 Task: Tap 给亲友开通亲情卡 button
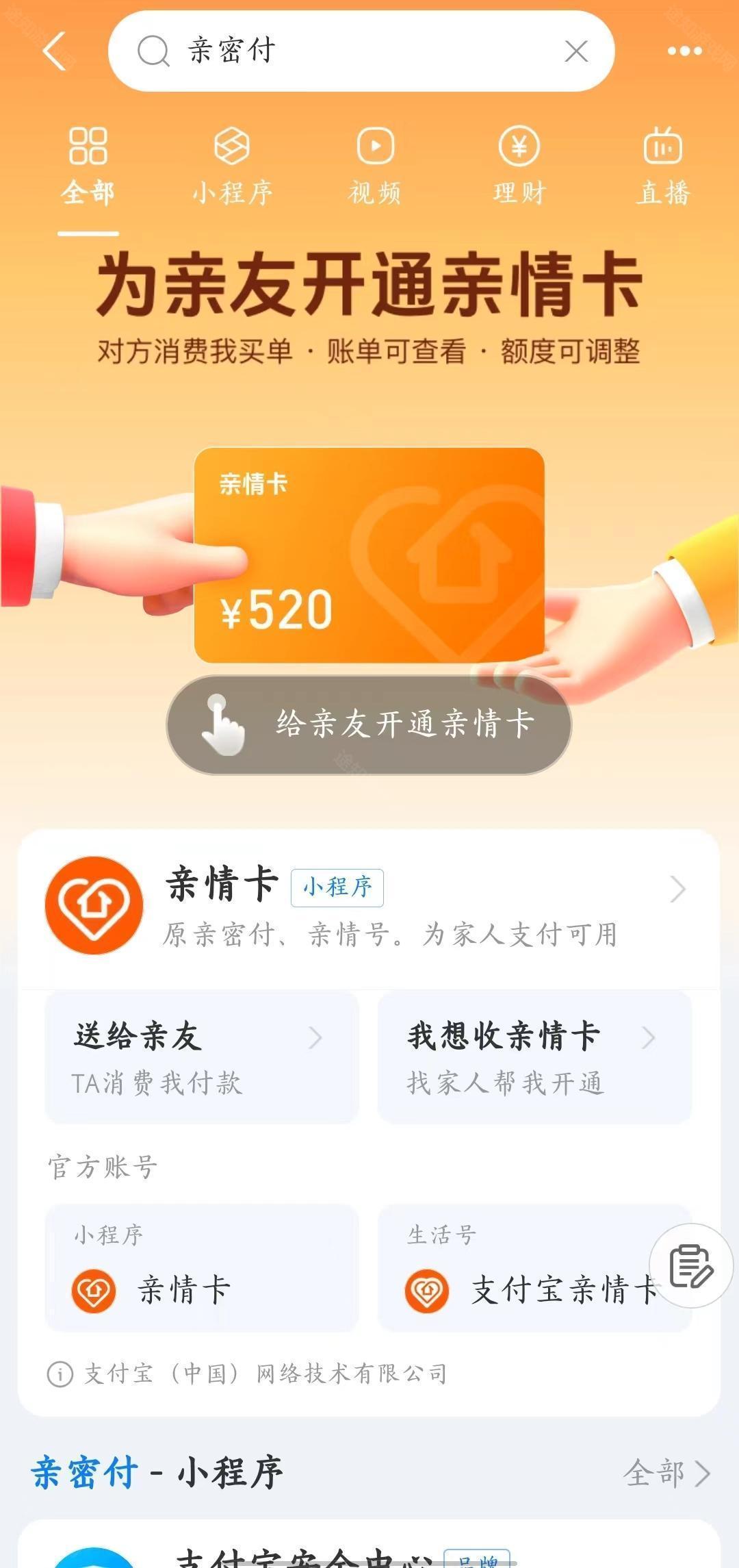point(369,724)
